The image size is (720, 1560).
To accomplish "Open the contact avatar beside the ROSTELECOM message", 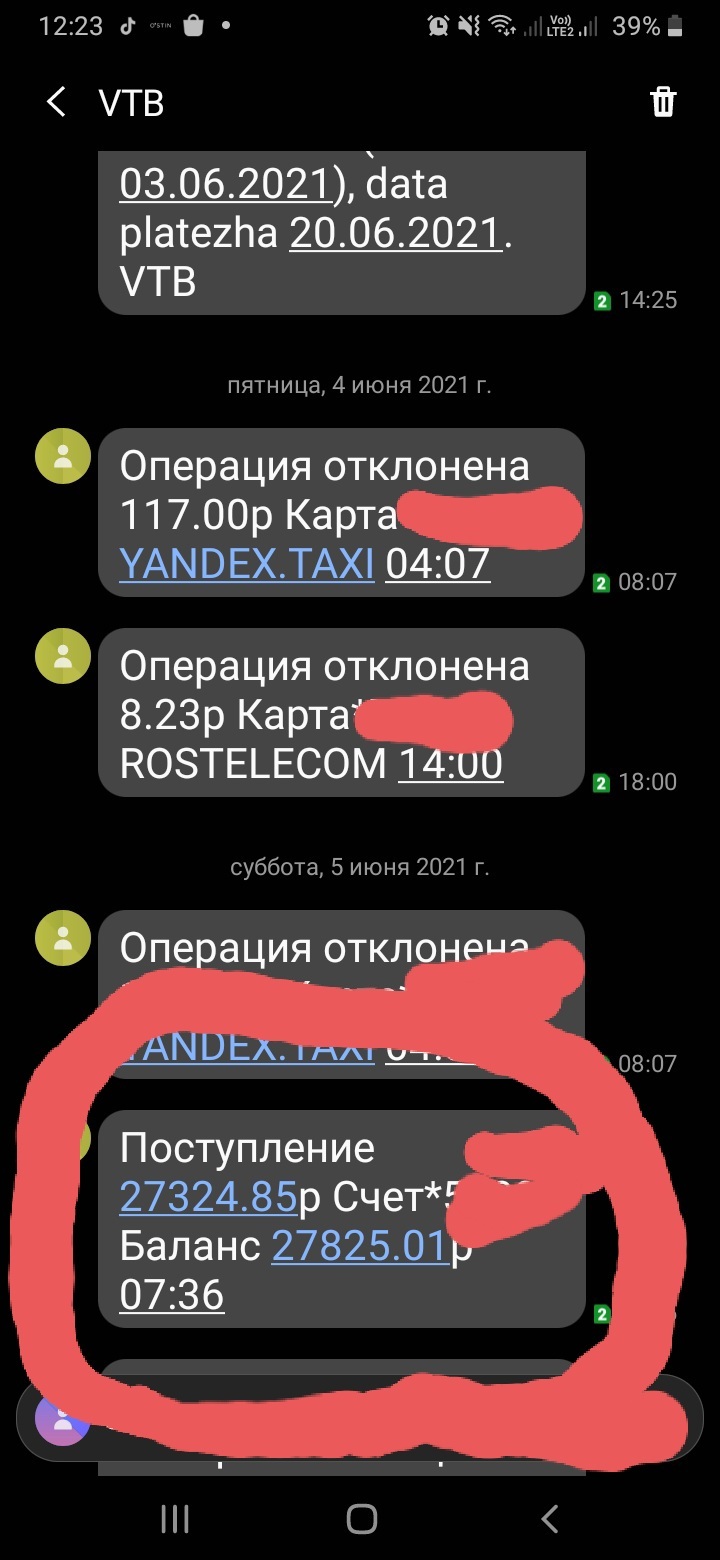I will (x=64, y=657).
